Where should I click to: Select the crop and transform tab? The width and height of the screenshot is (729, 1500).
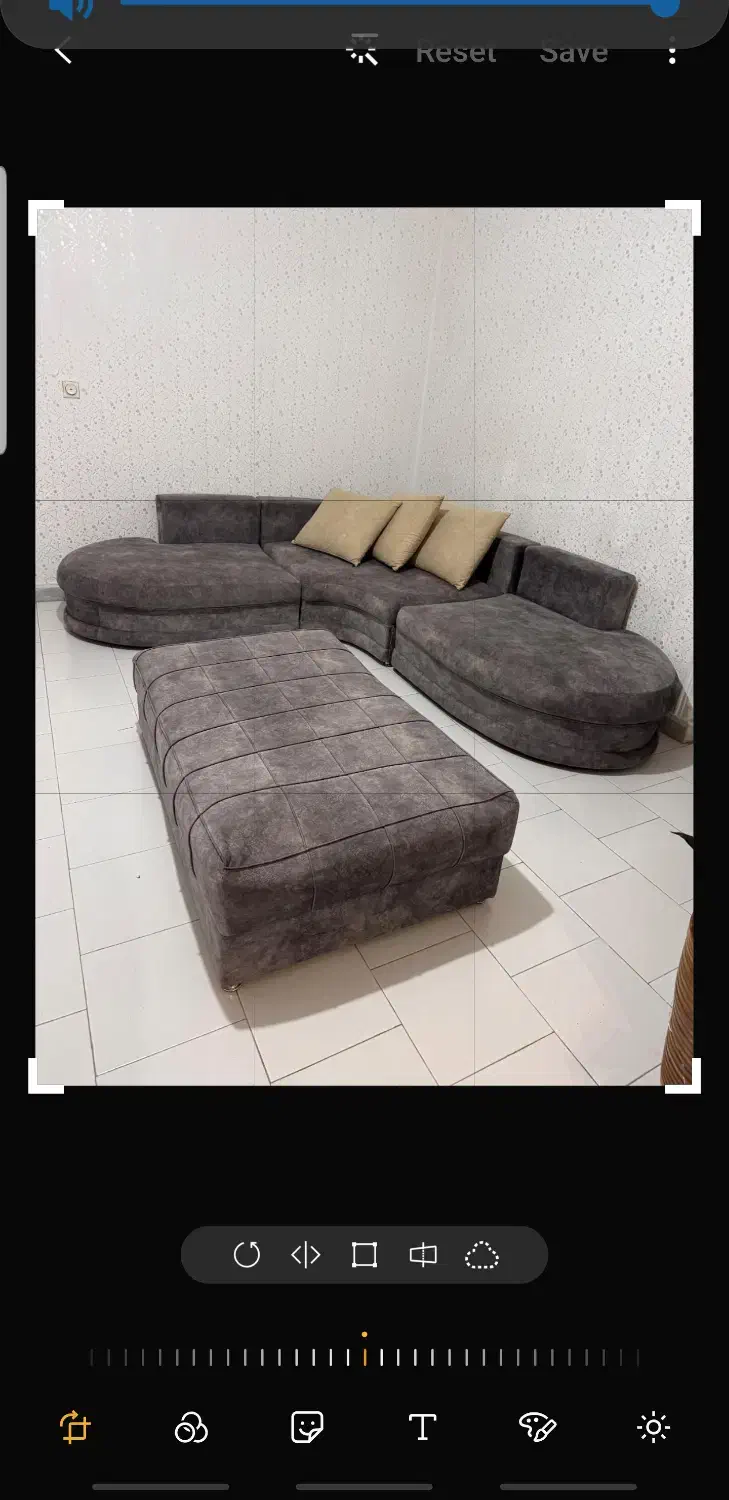click(x=75, y=1427)
